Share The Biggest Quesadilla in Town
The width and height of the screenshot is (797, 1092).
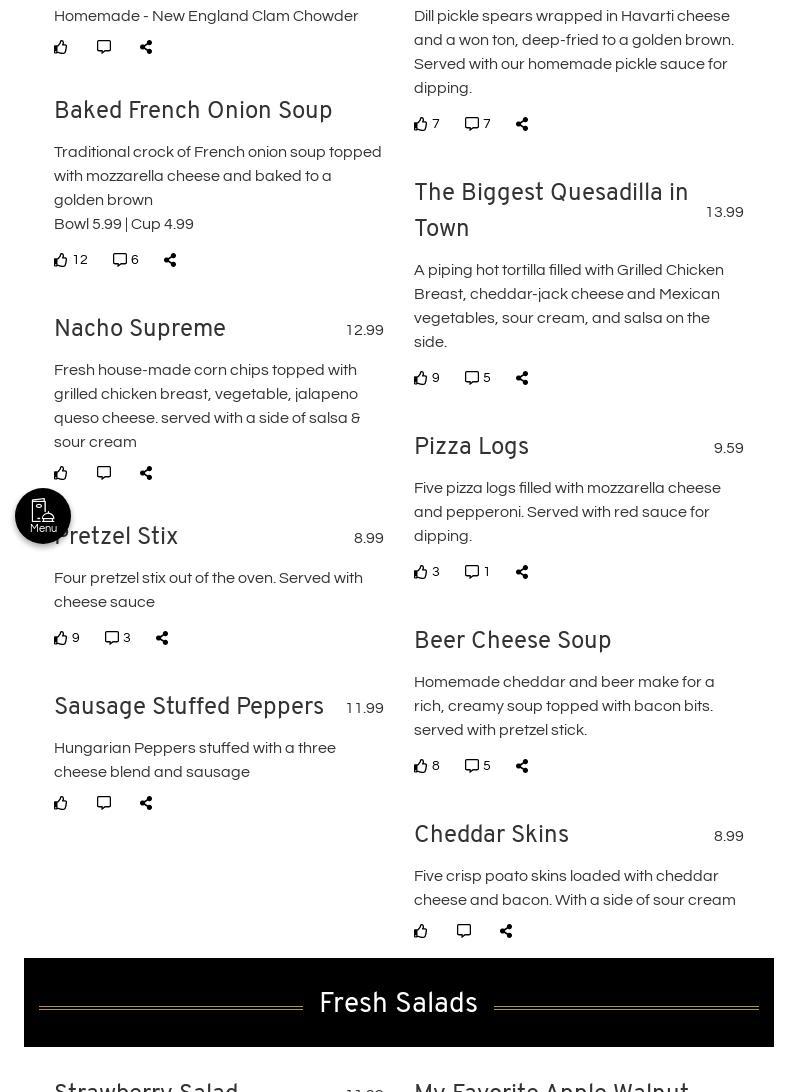pos(522,378)
